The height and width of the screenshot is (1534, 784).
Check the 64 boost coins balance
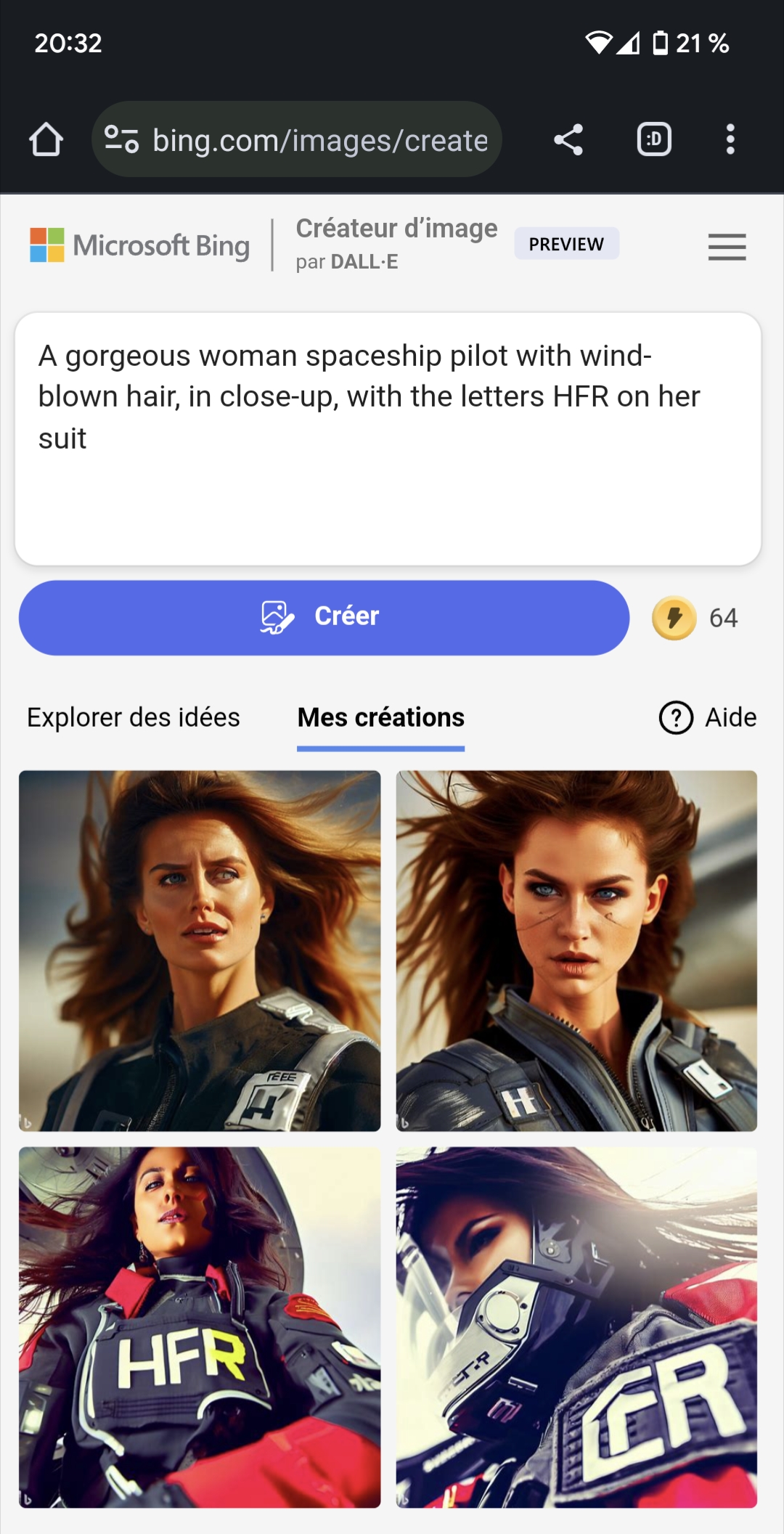point(695,618)
